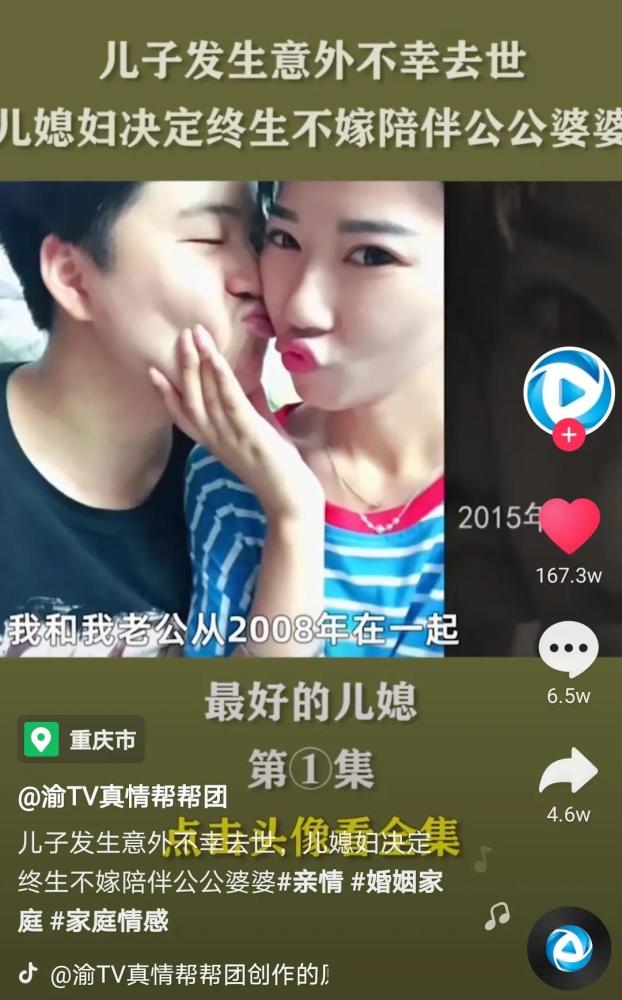This screenshot has height=1000, width=622.
Task: Follow the creator with the plus badge
Action: point(569,436)
